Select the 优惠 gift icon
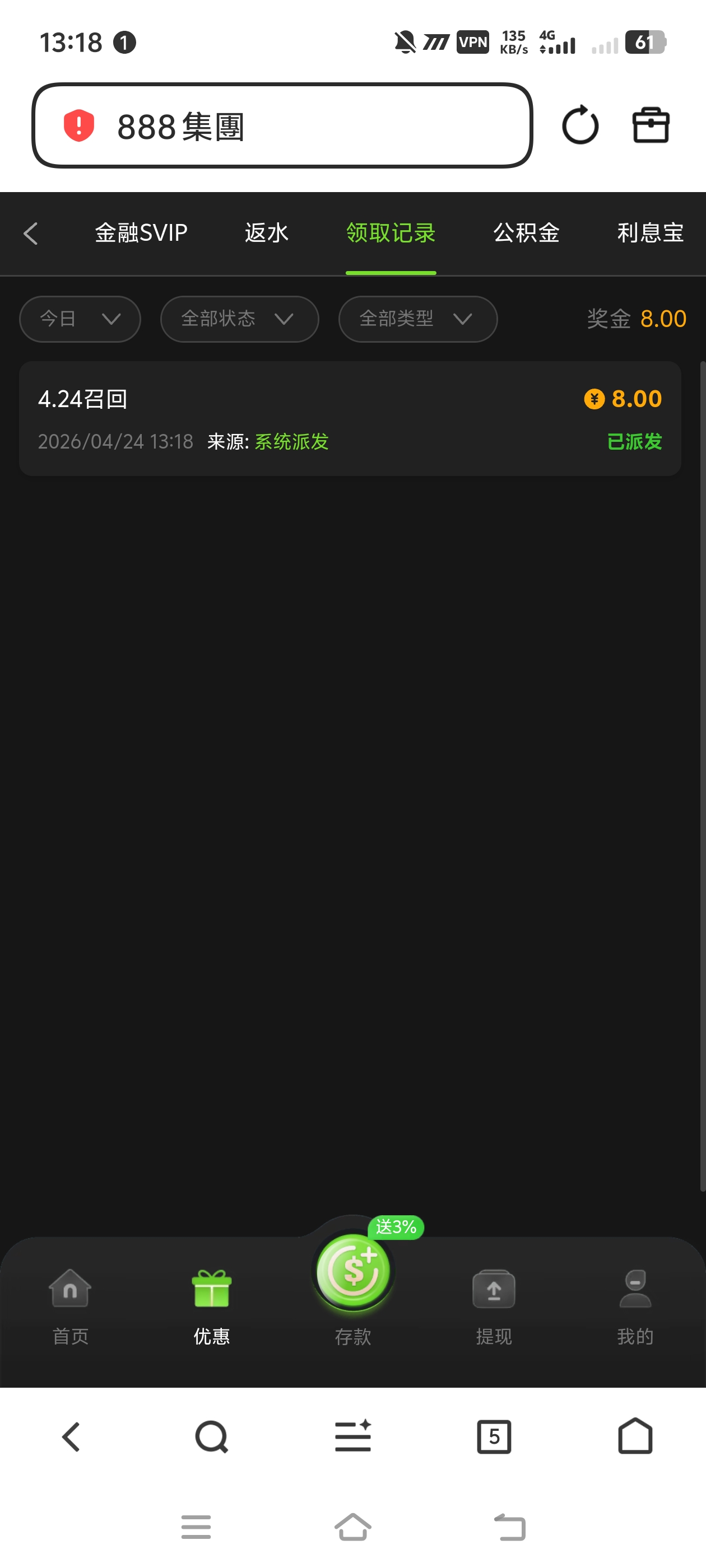The width and height of the screenshot is (706, 1568). [x=211, y=1287]
